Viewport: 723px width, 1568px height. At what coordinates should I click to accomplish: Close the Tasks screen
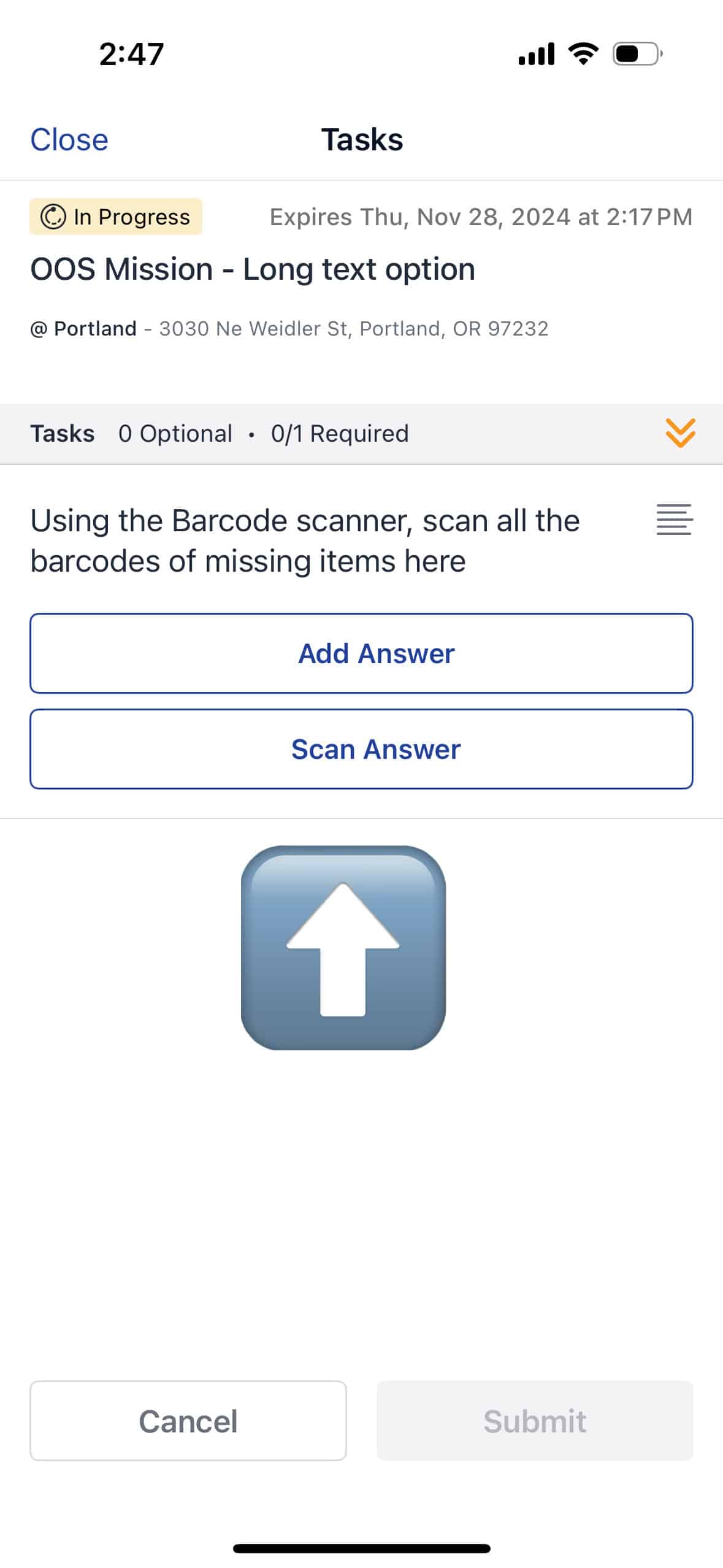point(69,140)
